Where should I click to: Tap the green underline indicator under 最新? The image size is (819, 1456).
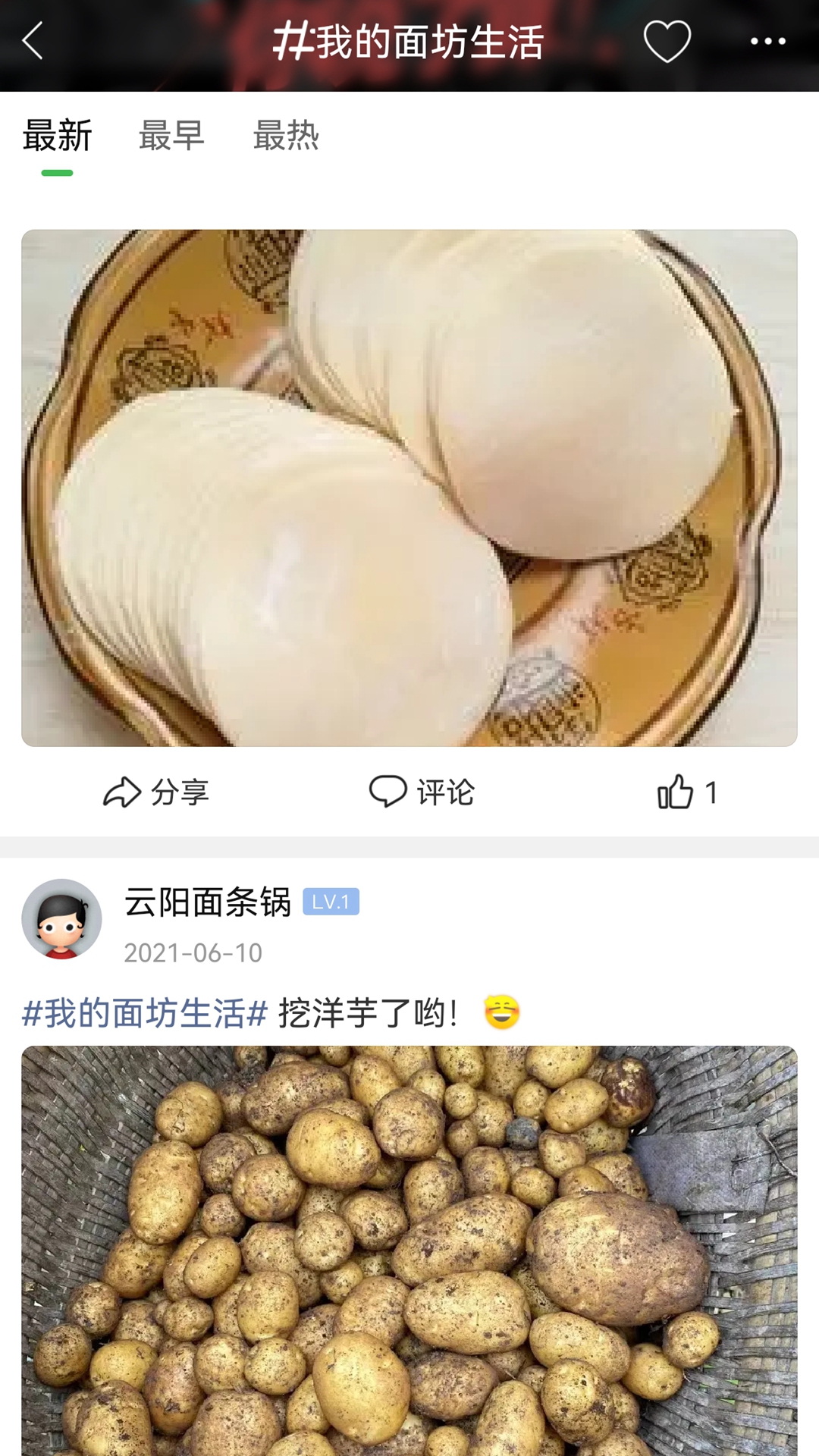(x=57, y=173)
